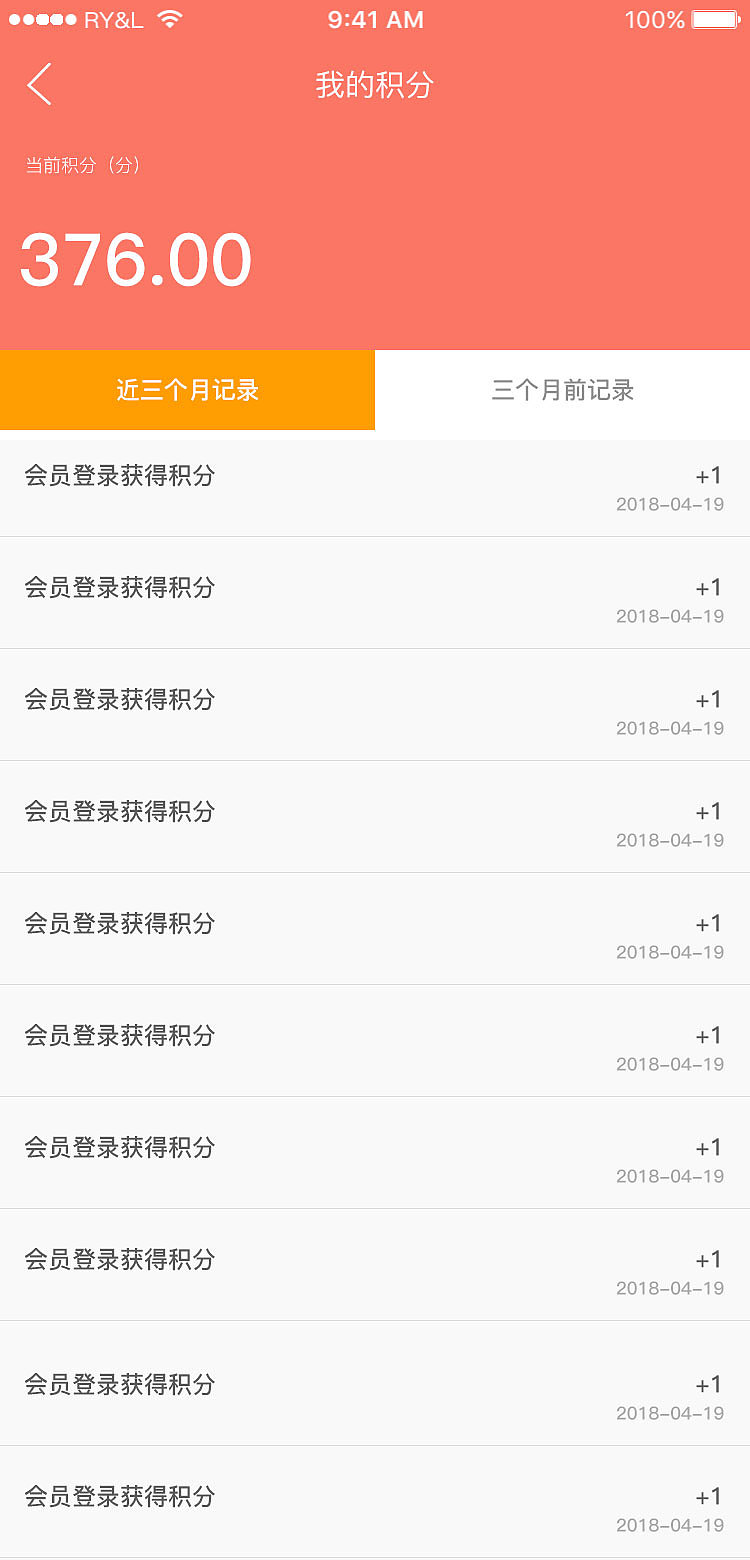The image size is (750, 1560).
Task: Go back using the top-left arrow
Action: pos(40,85)
